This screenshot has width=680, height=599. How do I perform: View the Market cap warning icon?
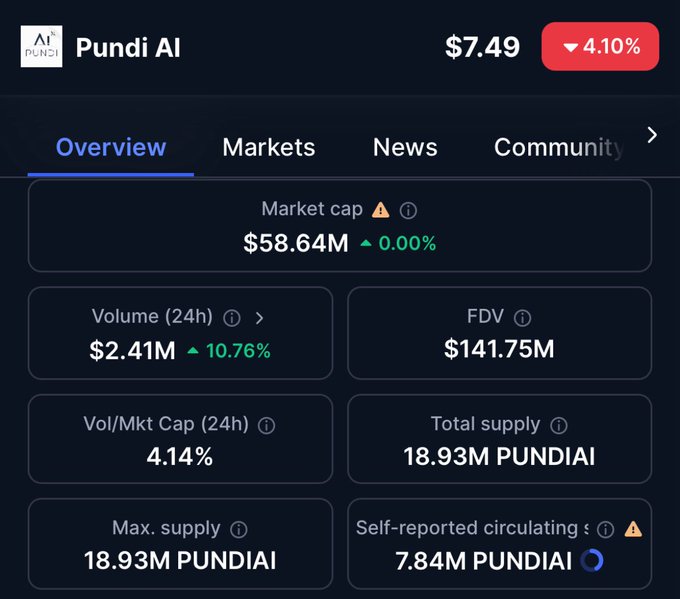(380, 210)
